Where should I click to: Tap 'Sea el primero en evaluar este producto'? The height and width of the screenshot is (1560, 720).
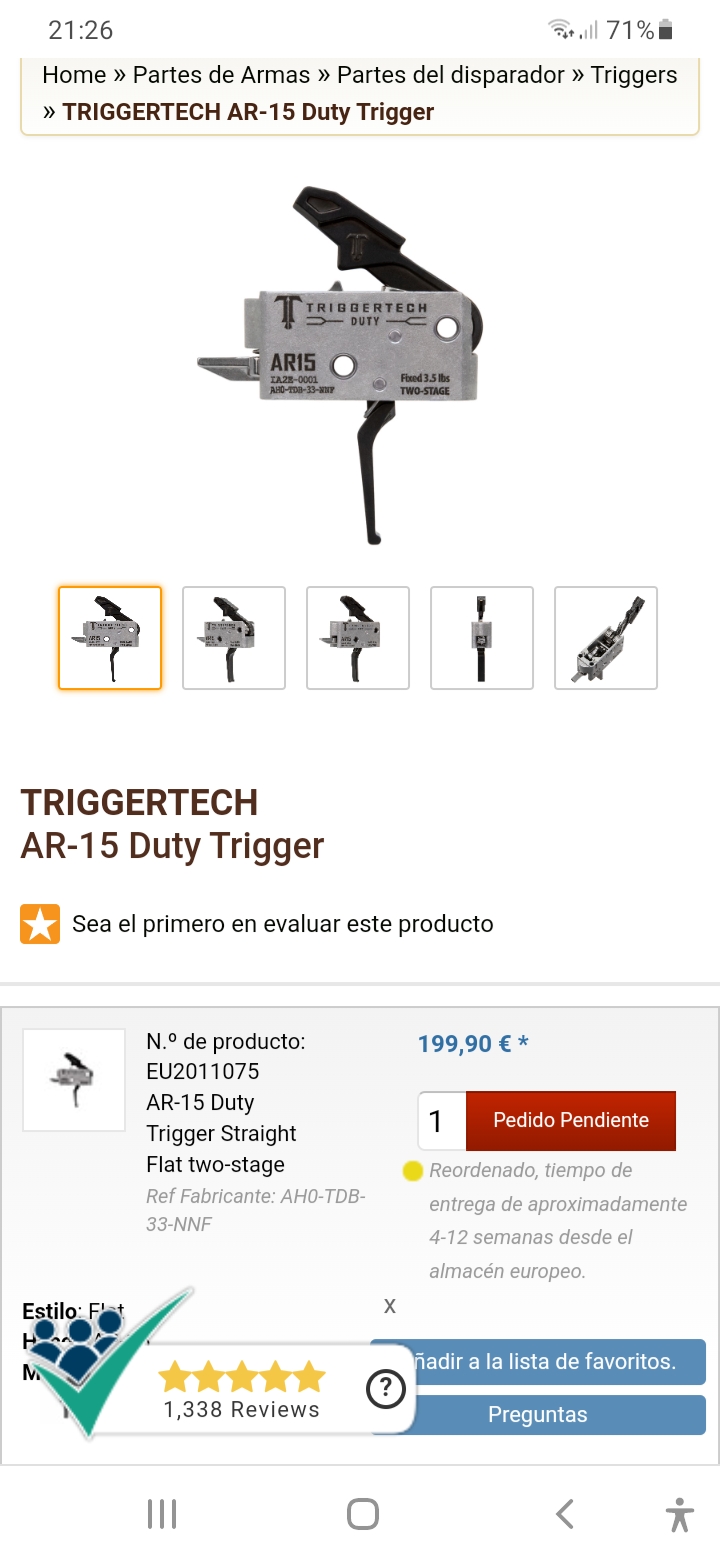click(282, 924)
